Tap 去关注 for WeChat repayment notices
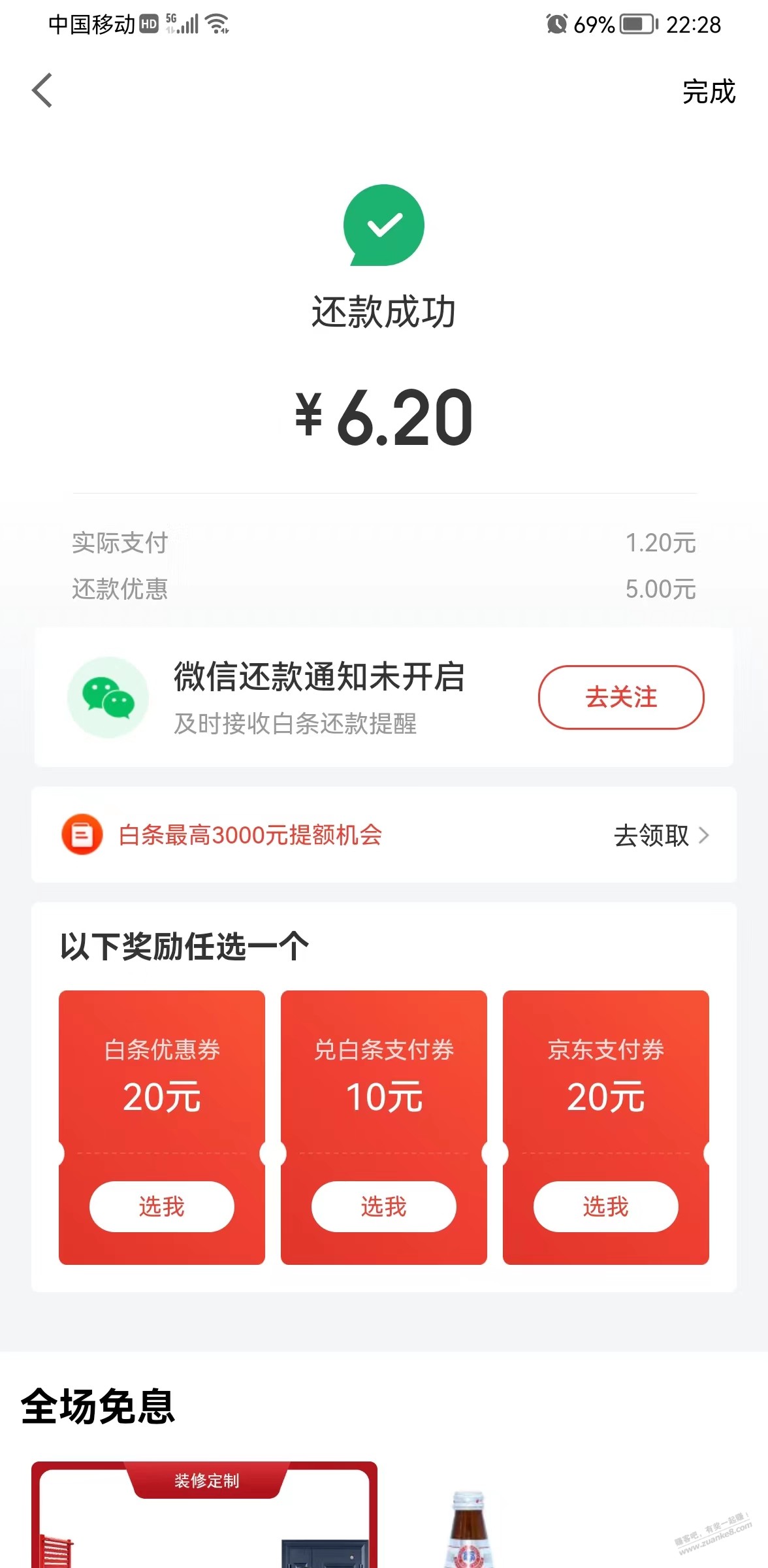The width and height of the screenshot is (768, 1568). click(x=620, y=697)
